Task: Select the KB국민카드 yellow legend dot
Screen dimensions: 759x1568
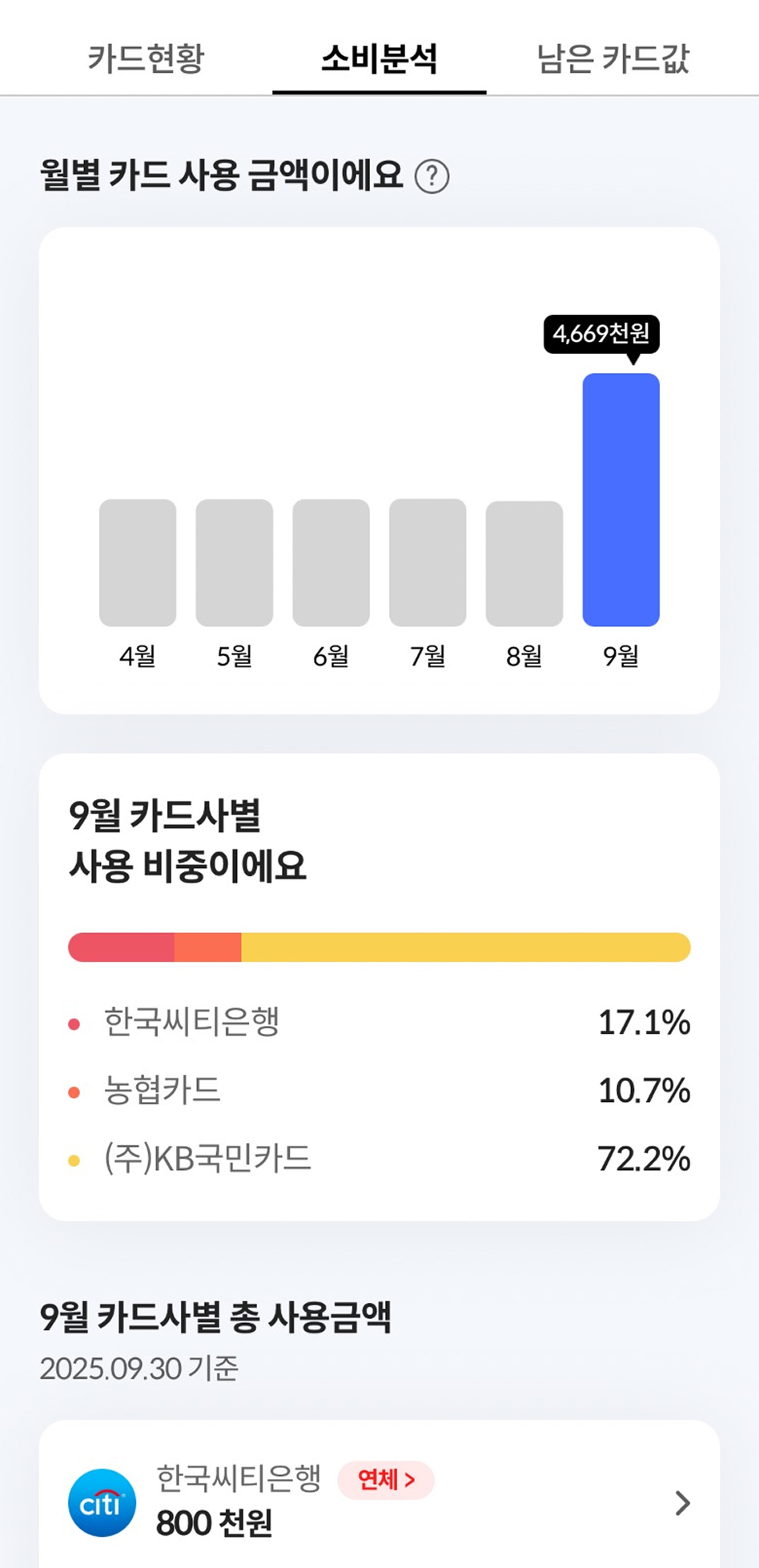Action: point(74,1158)
